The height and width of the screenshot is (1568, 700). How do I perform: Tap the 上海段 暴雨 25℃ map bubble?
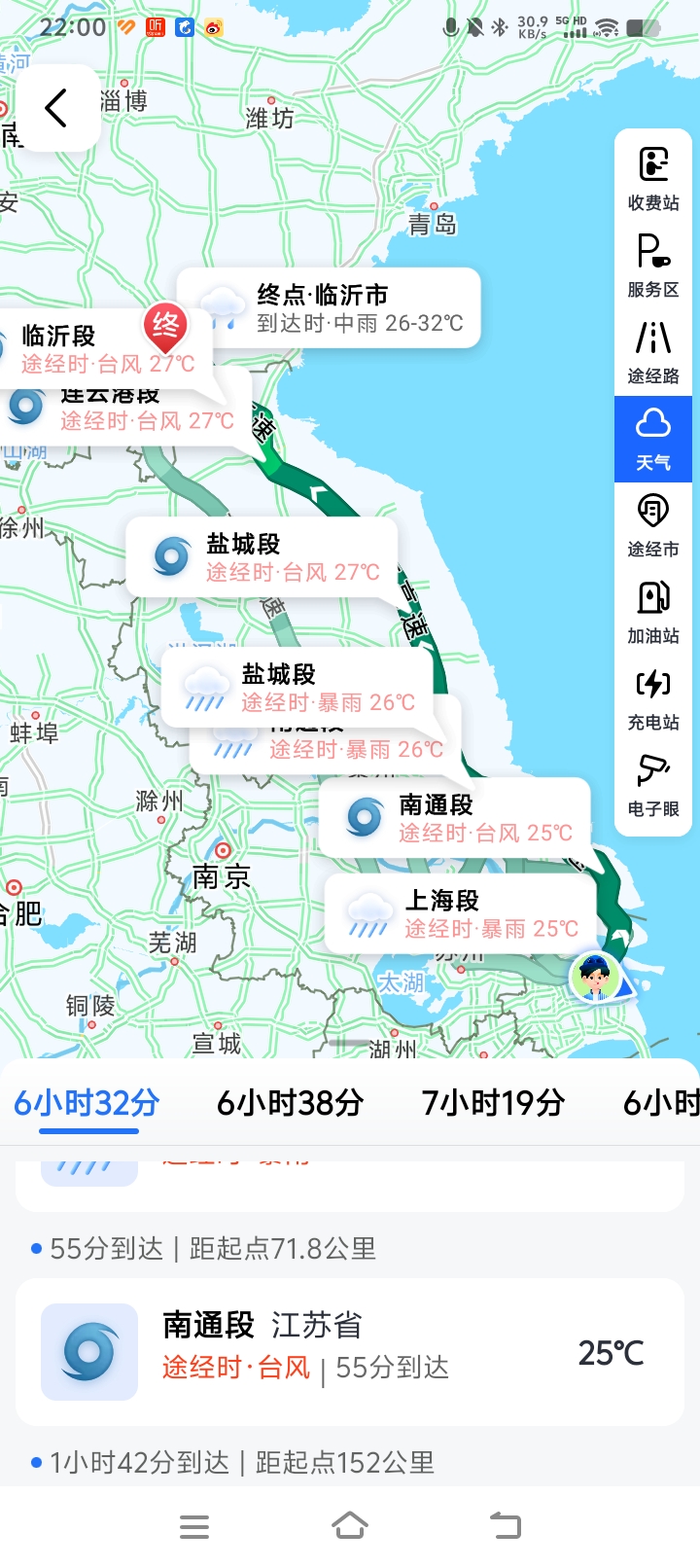point(462,914)
